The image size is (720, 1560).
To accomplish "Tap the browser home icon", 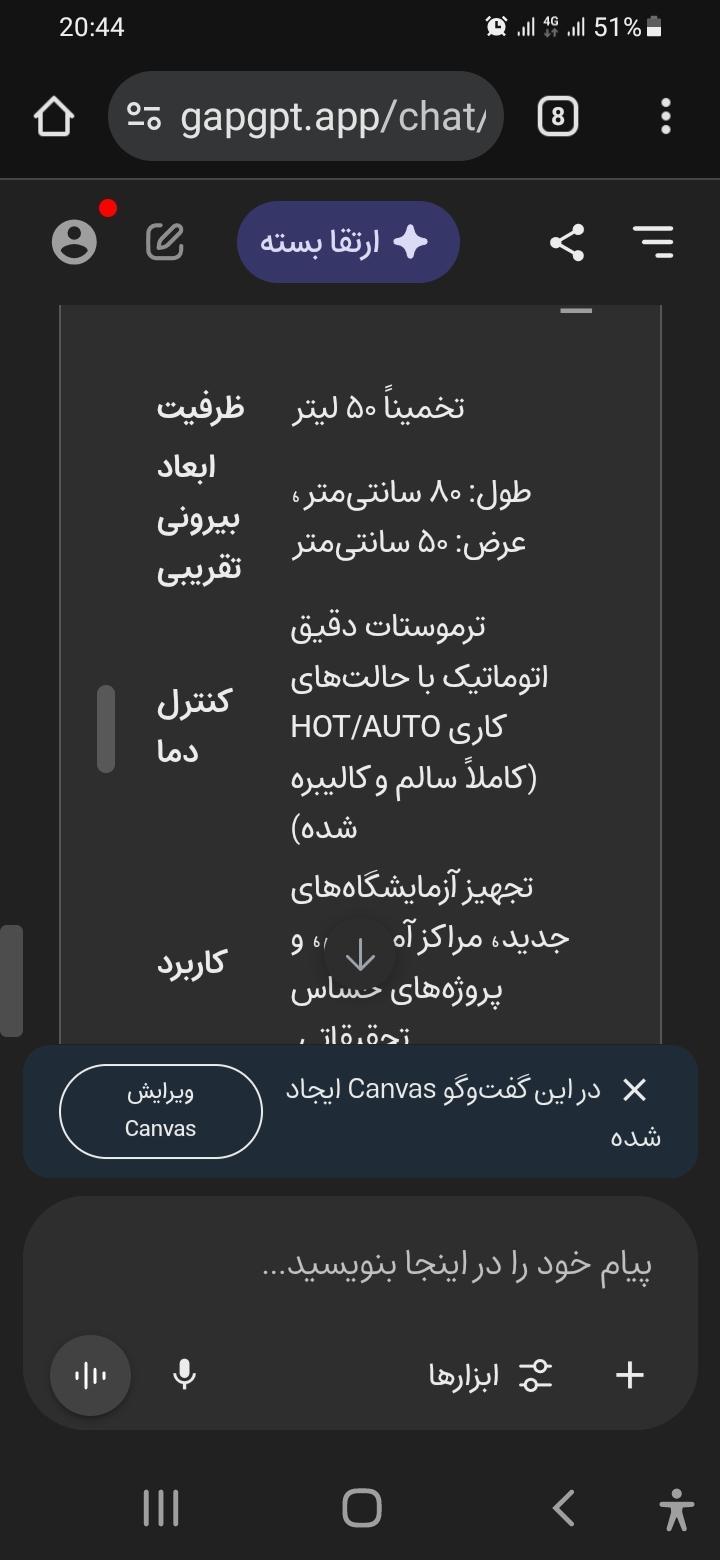I will tap(54, 115).
